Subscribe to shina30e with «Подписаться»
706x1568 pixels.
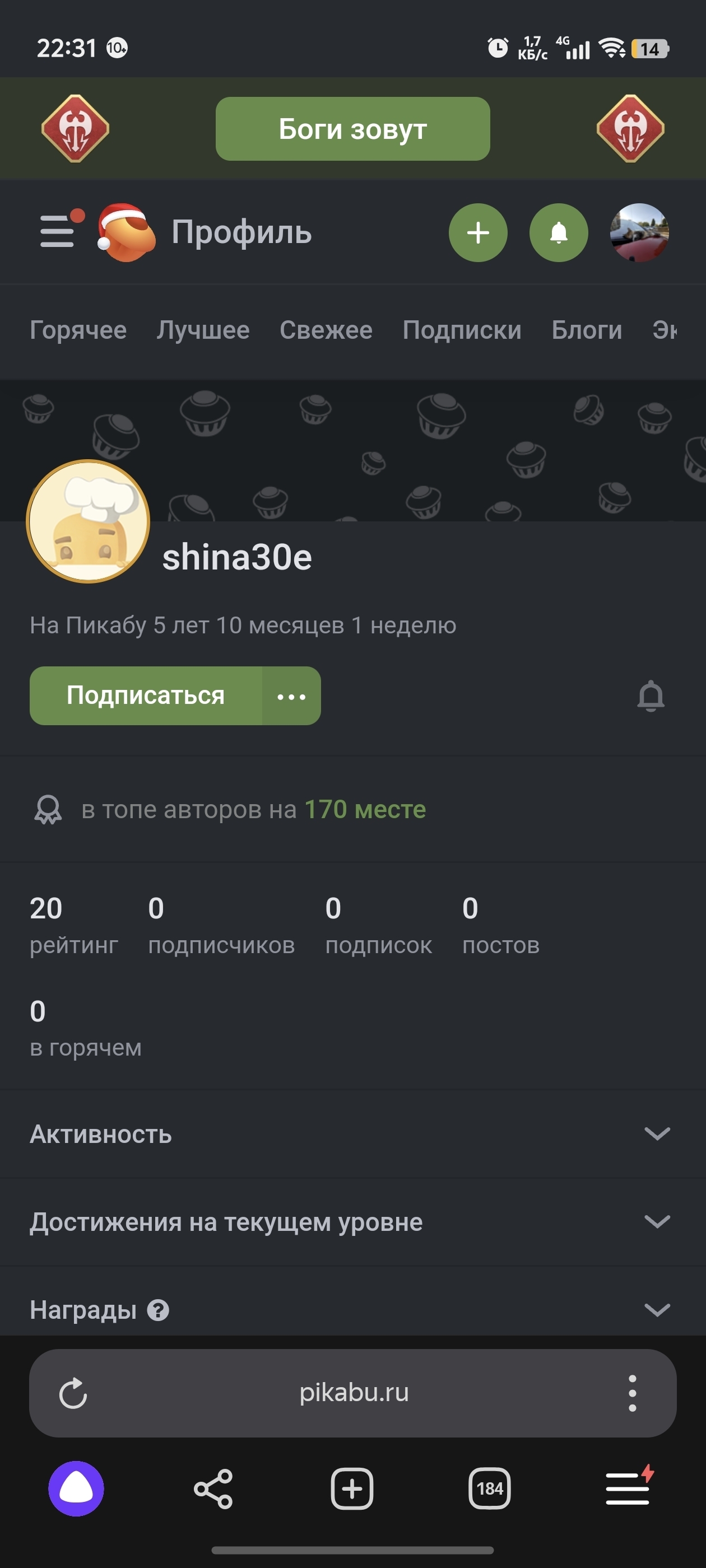[146, 696]
